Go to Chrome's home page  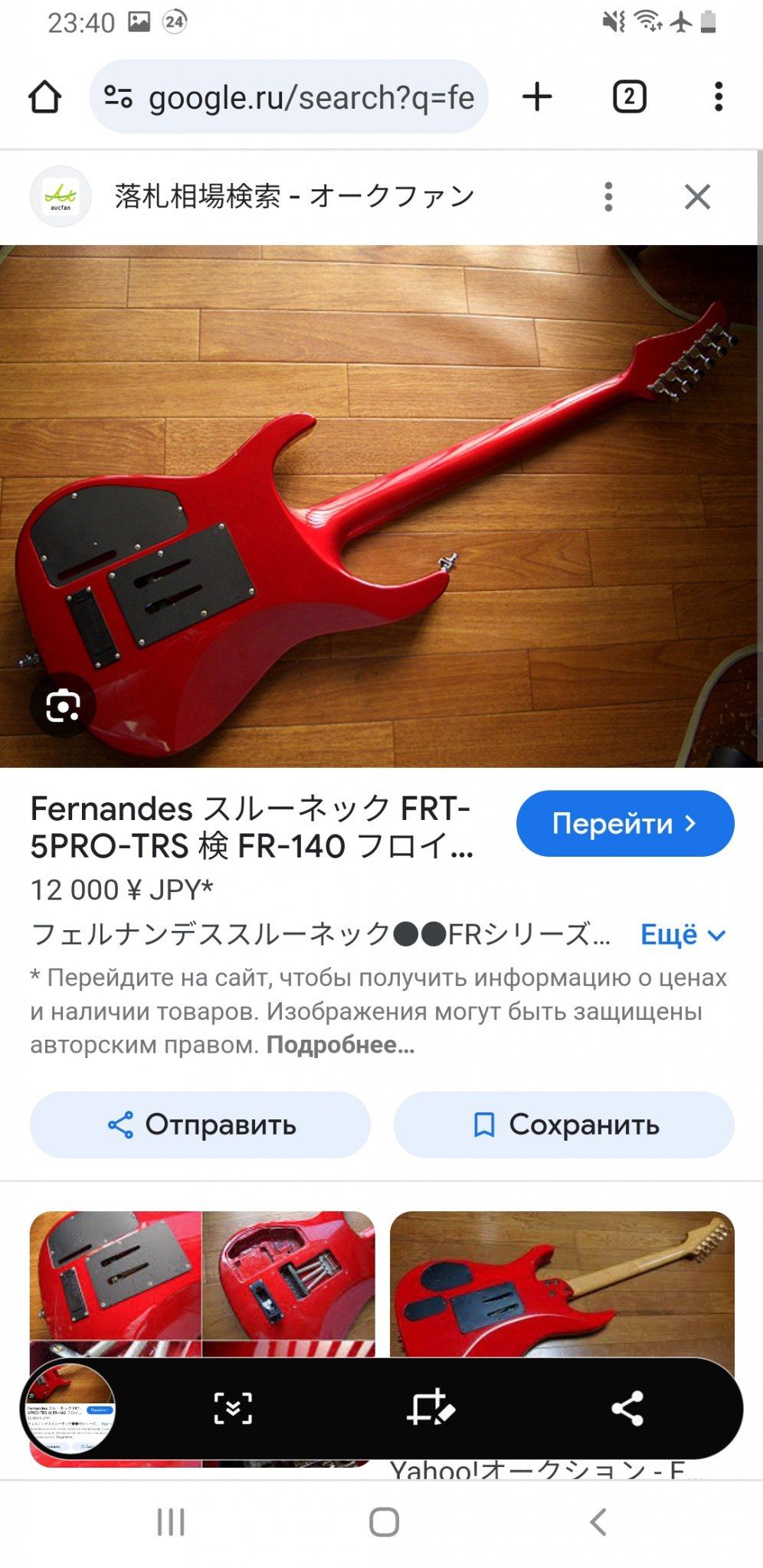(x=44, y=97)
